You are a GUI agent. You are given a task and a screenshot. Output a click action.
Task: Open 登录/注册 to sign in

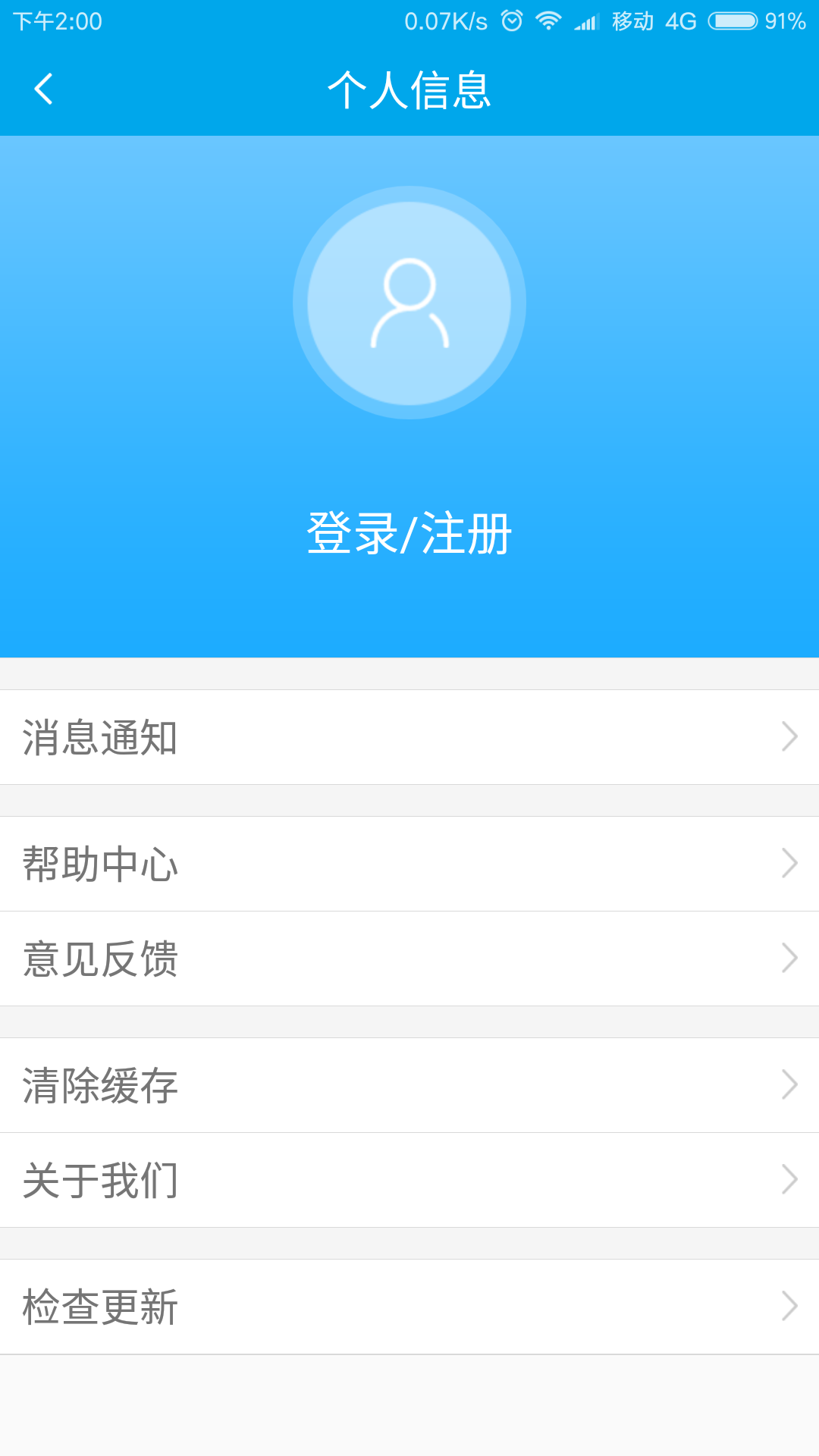tap(409, 533)
